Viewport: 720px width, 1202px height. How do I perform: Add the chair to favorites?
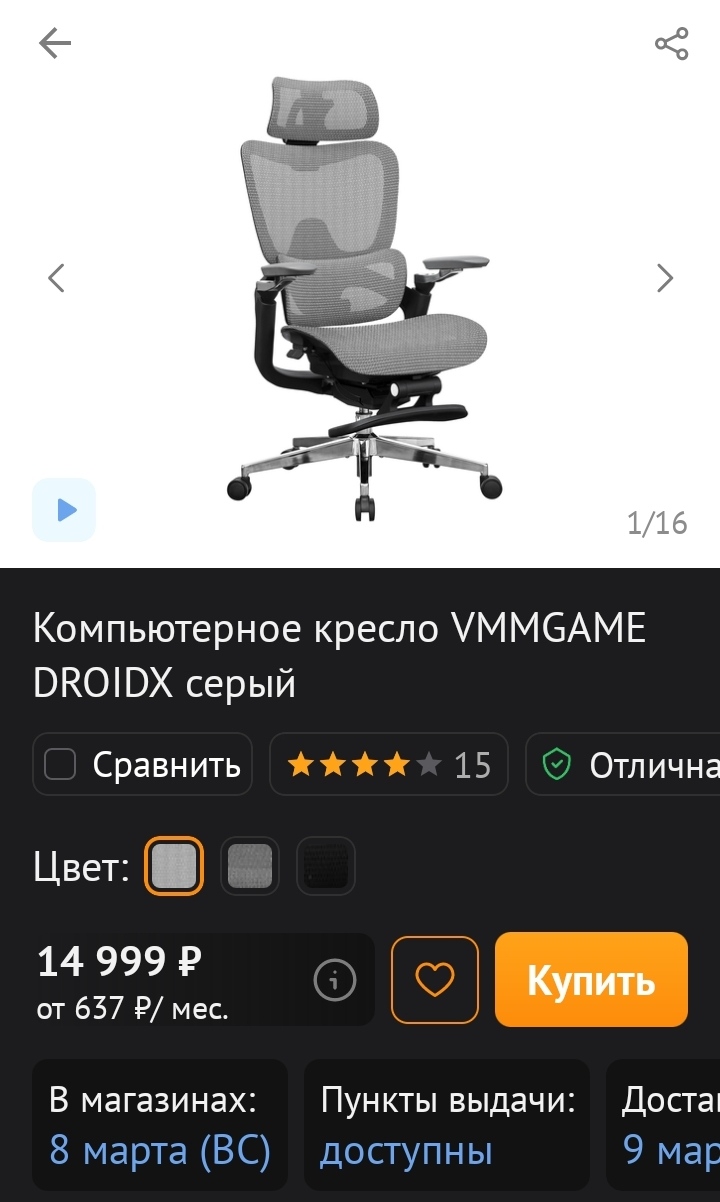point(435,980)
